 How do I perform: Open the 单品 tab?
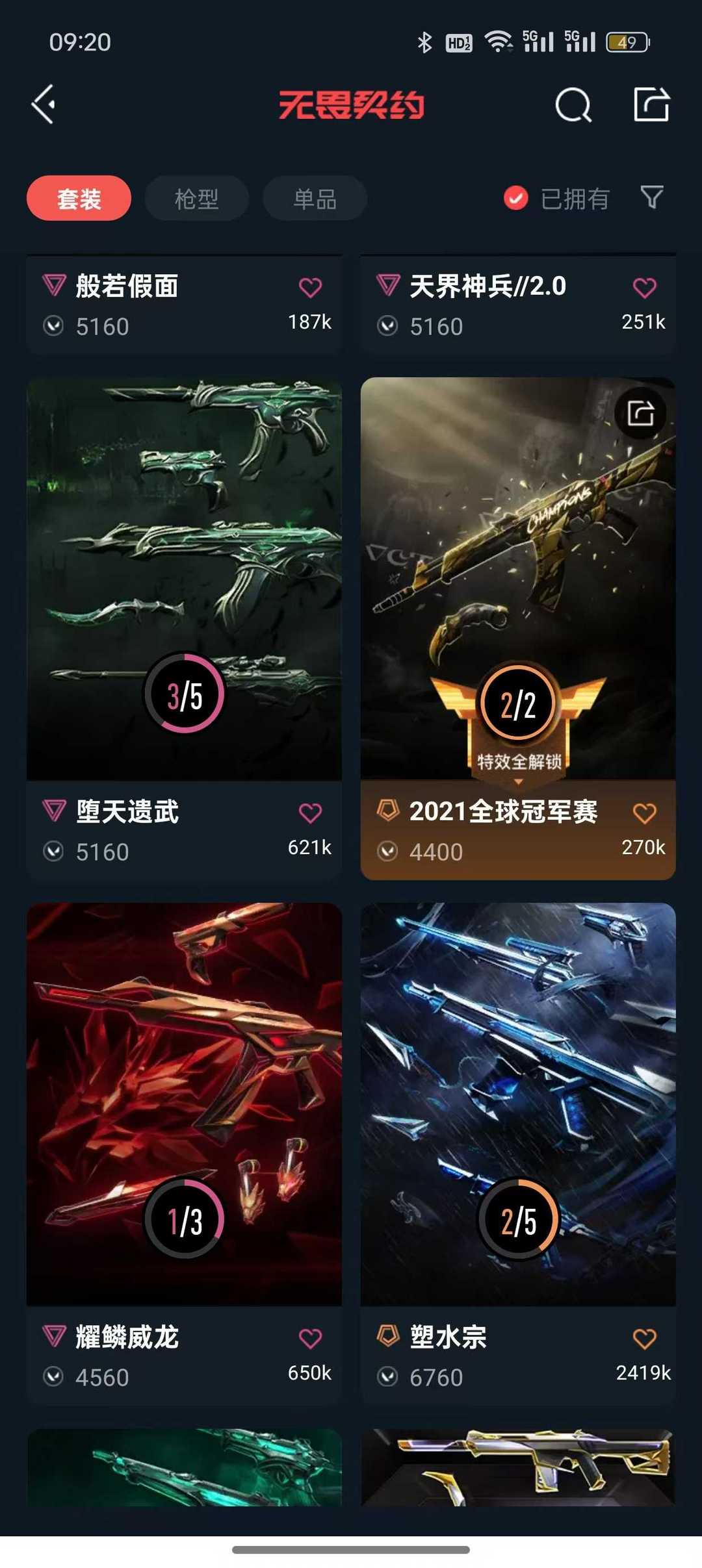click(x=314, y=197)
